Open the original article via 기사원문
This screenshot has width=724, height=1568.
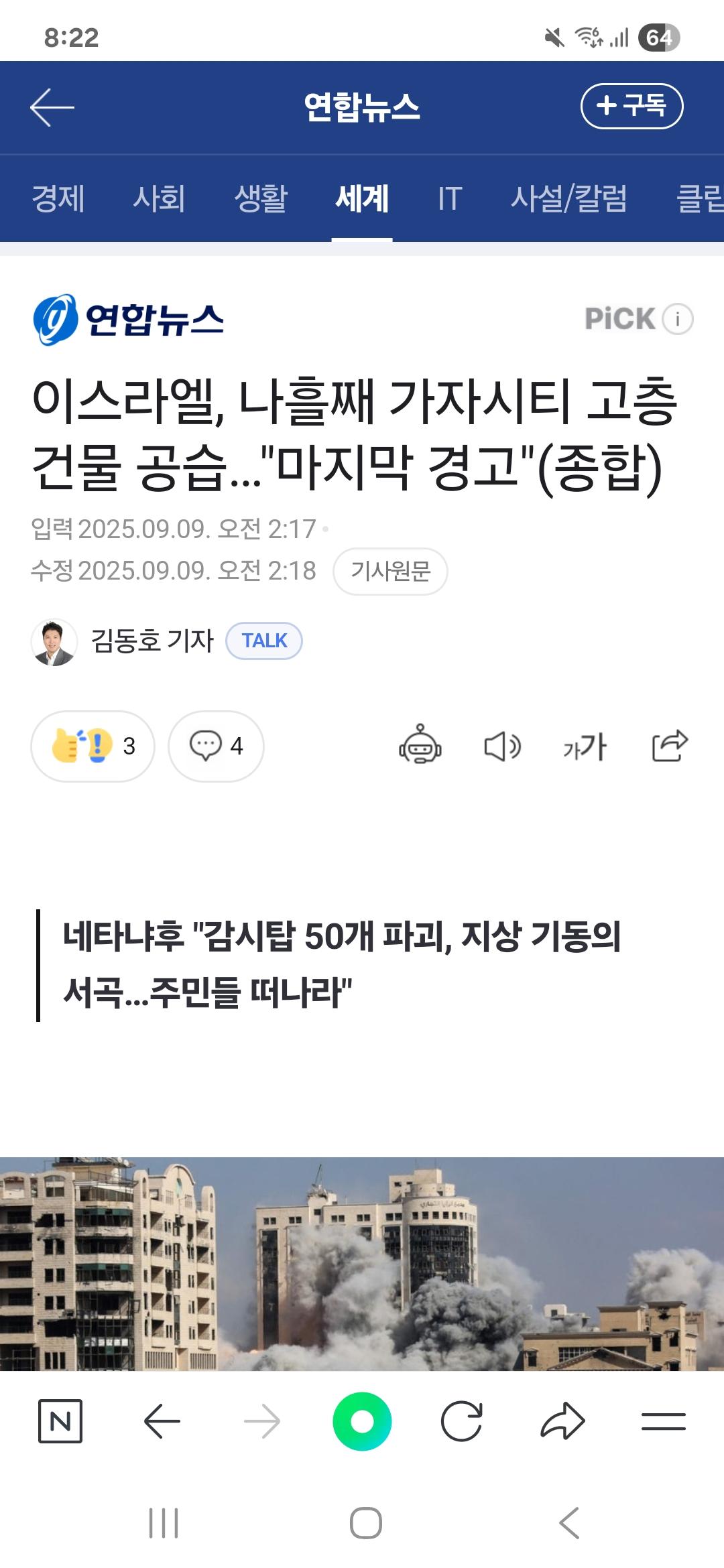click(390, 571)
